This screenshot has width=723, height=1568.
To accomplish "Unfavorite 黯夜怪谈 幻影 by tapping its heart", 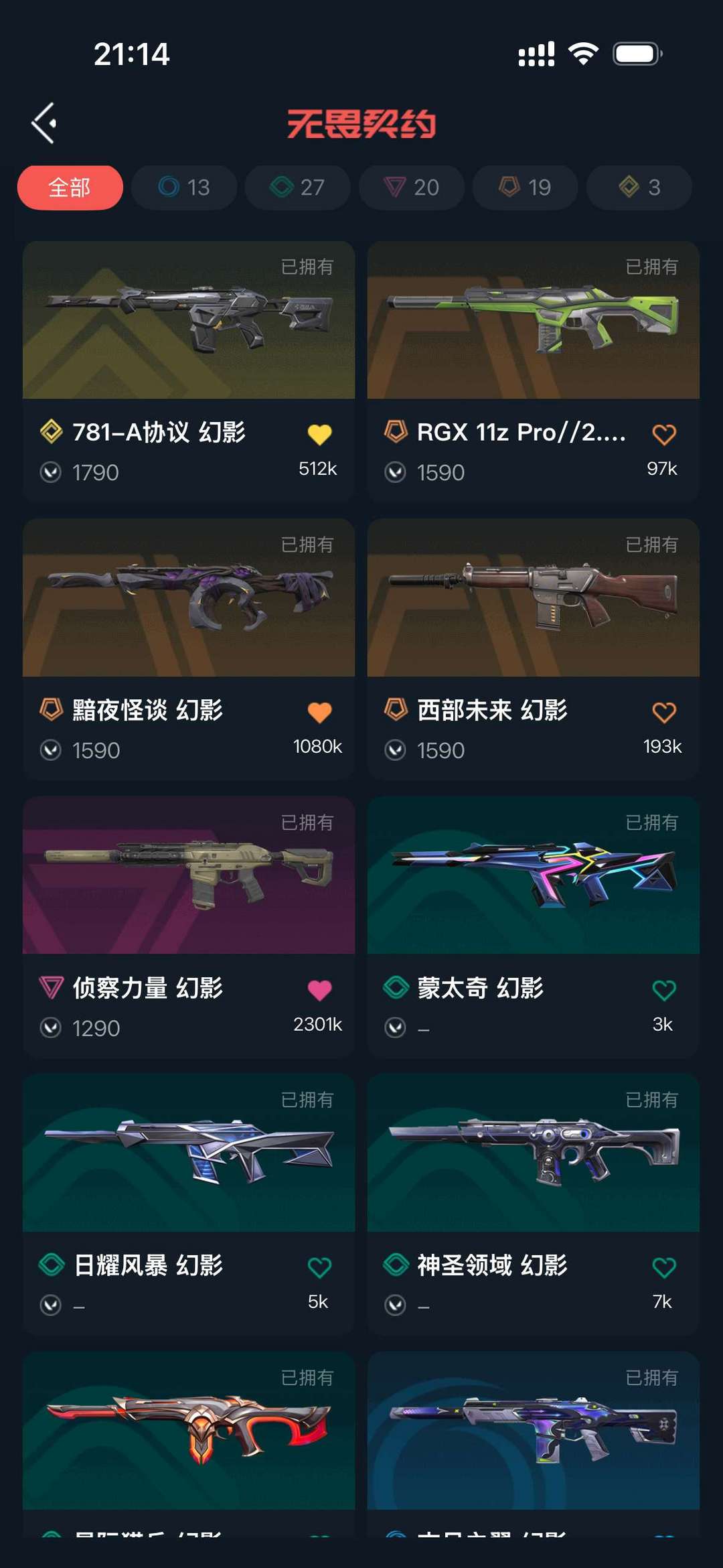I will [320, 711].
